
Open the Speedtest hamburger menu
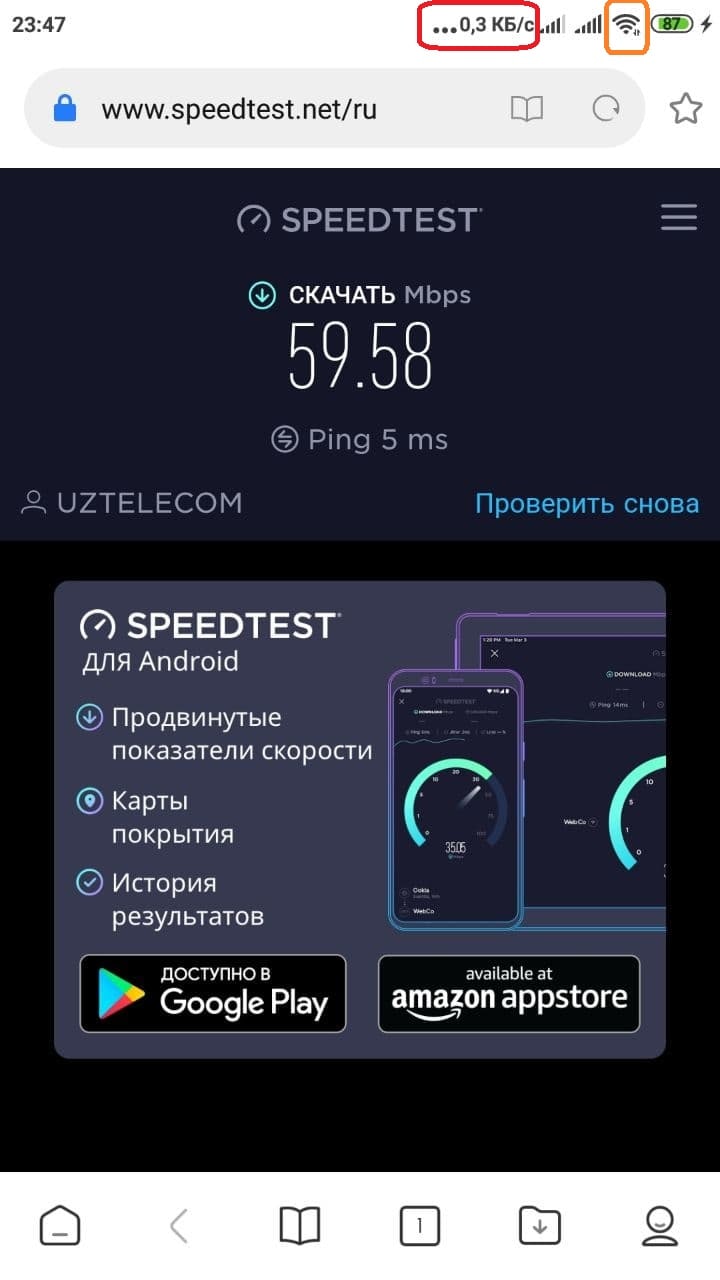(x=679, y=217)
